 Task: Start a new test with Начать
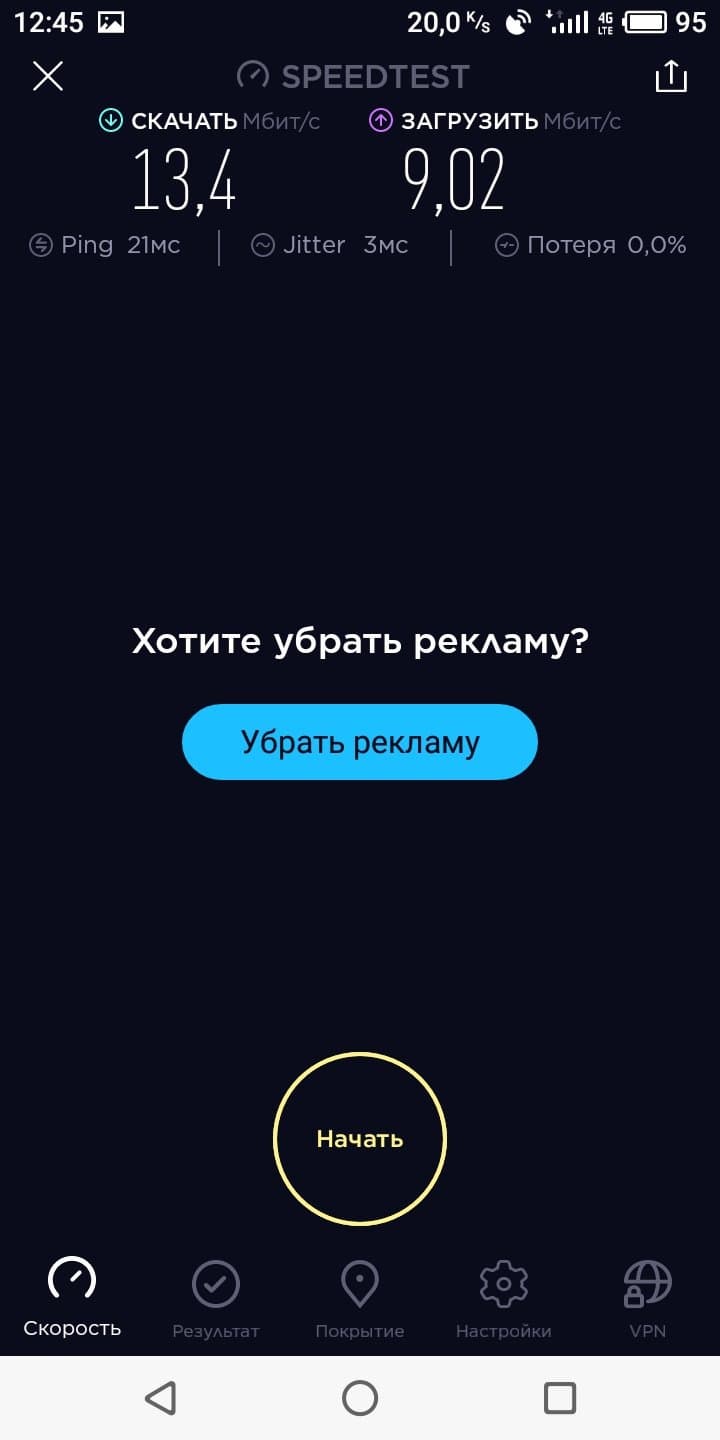[x=360, y=1138]
